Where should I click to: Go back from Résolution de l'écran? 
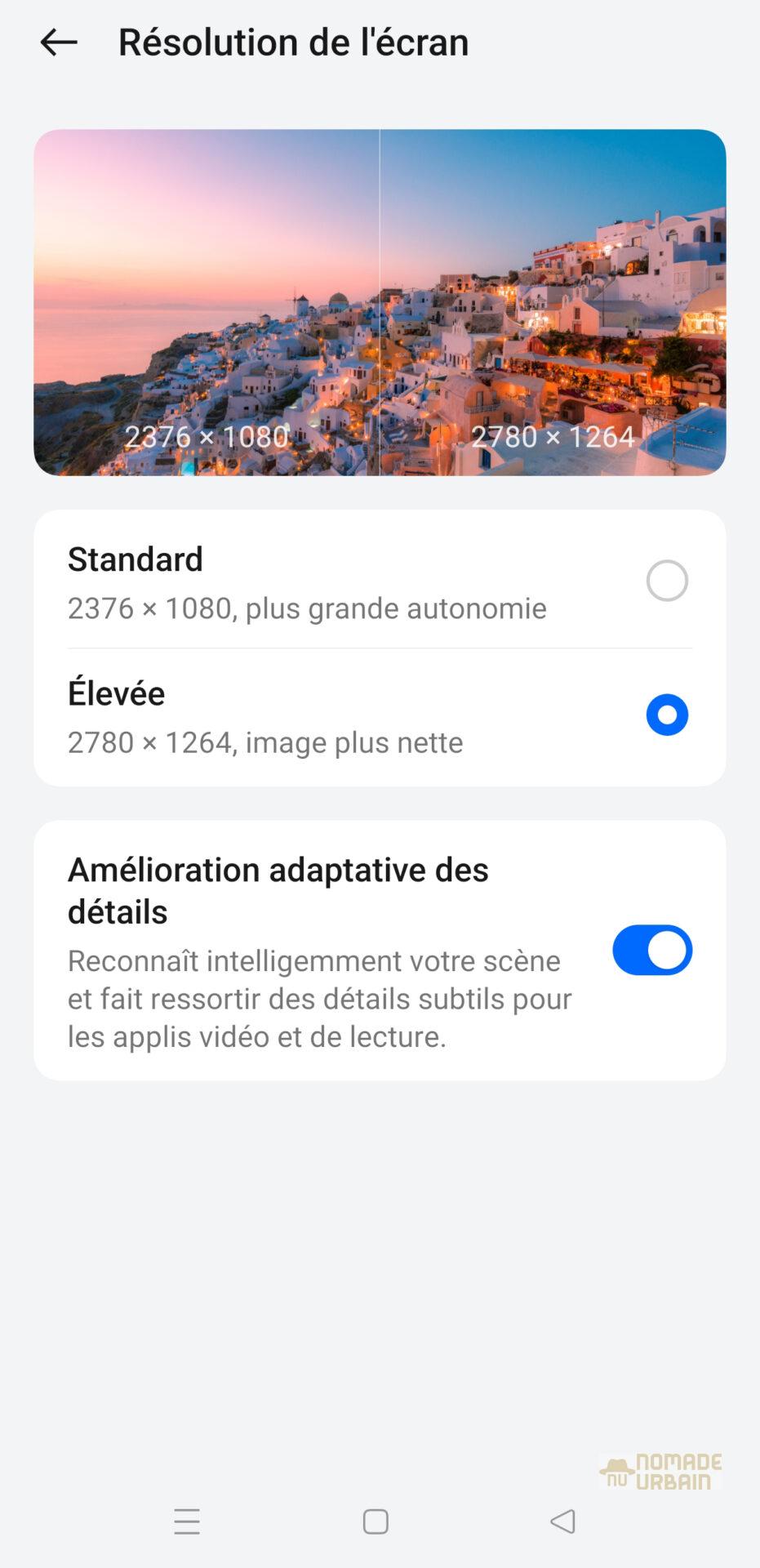point(59,42)
